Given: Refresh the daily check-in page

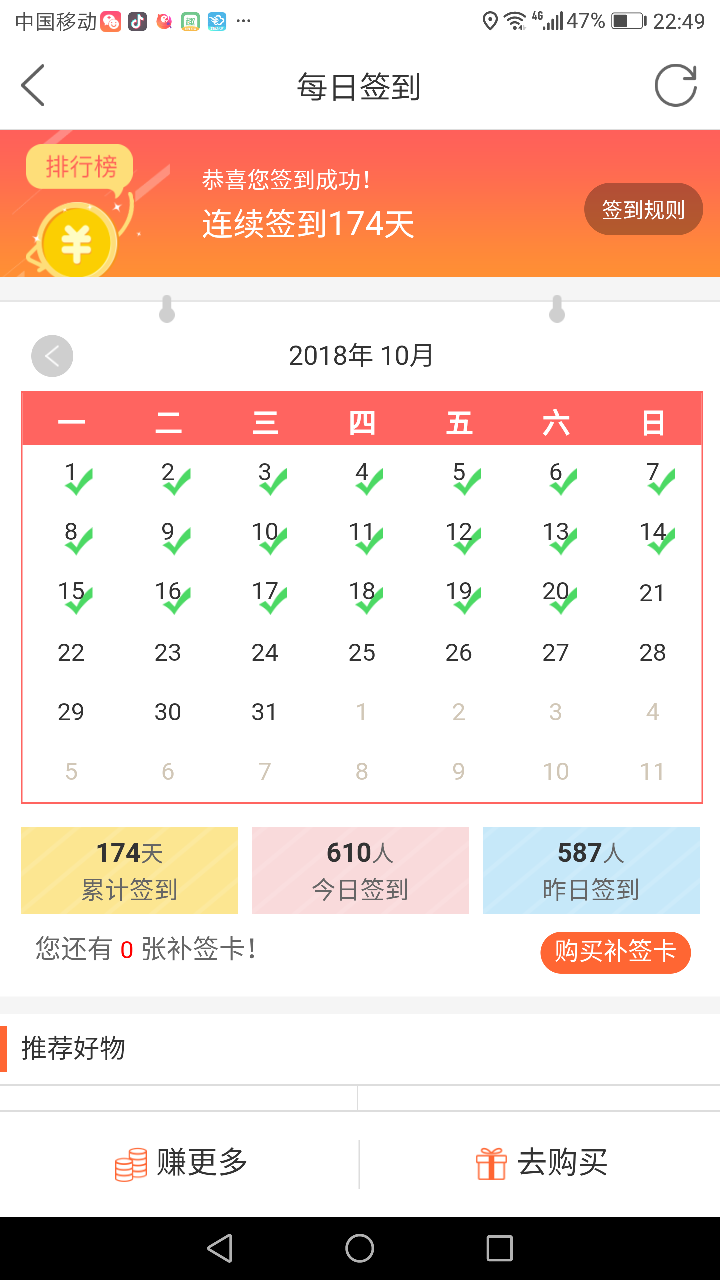Looking at the screenshot, I should coord(675,86).
